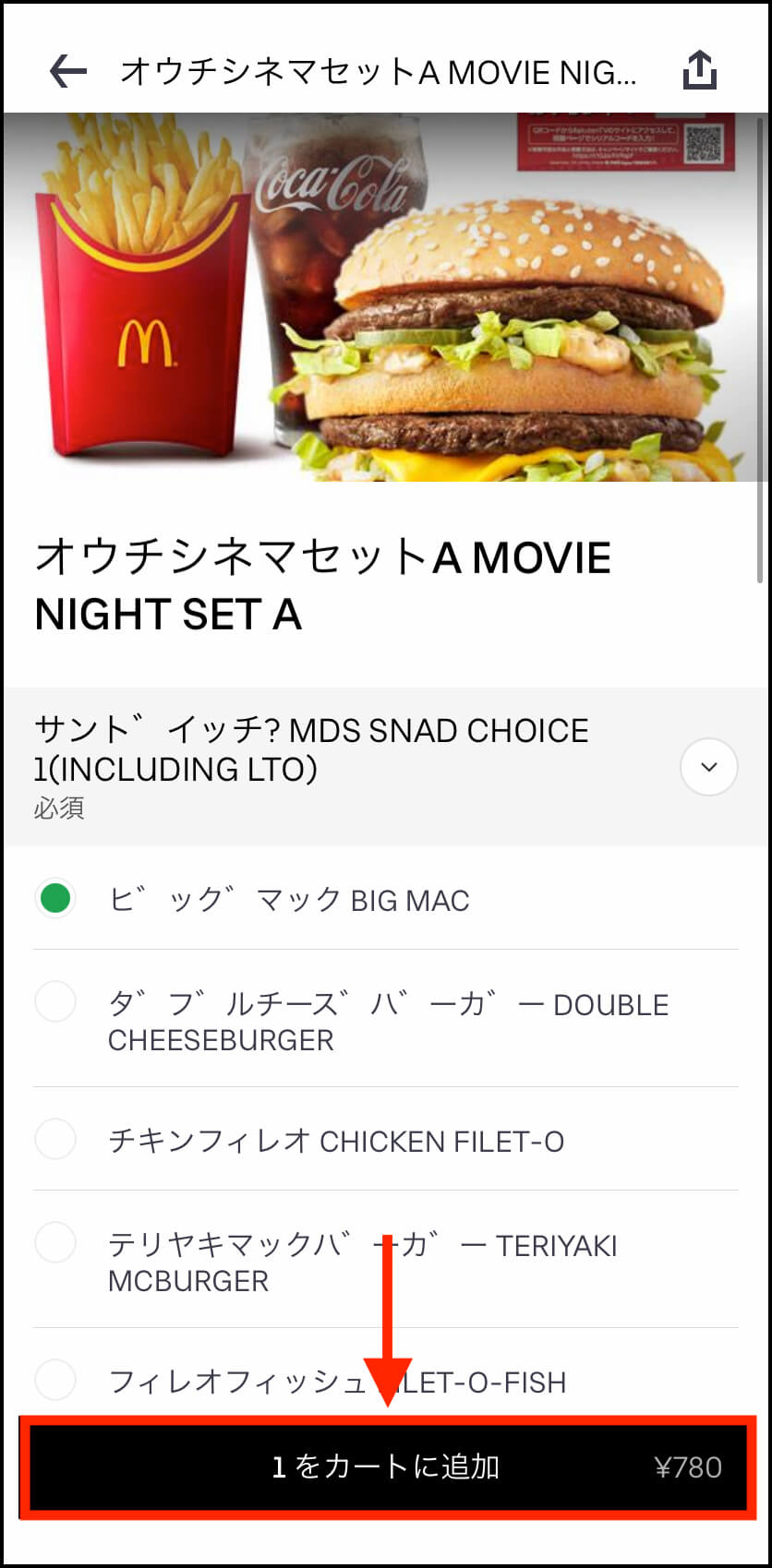Image resolution: width=772 pixels, height=1568 pixels.
Task: Share this Movie Night Set A item
Action: coord(700,70)
